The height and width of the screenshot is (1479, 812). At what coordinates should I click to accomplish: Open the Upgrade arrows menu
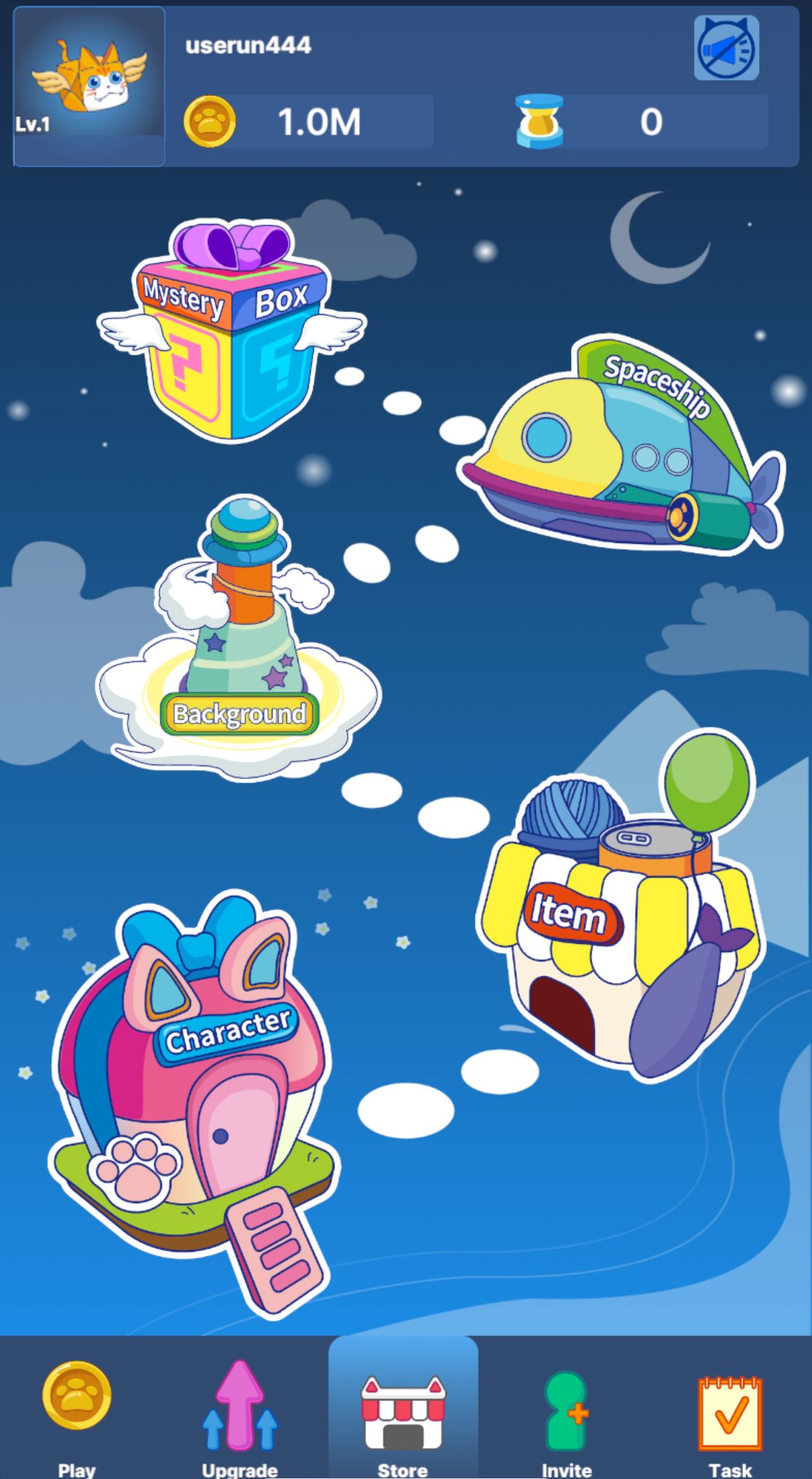pyautogui.click(x=240, y=1405)
